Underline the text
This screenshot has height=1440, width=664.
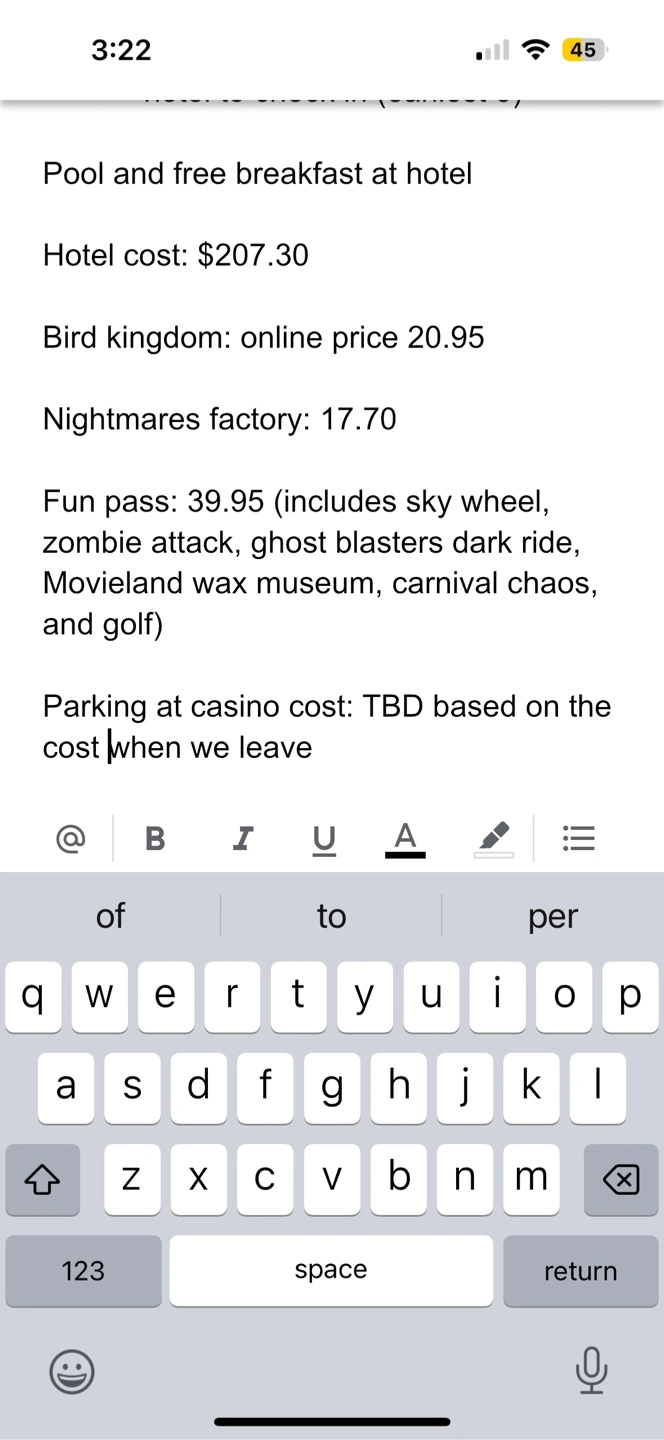click(322, 839)
